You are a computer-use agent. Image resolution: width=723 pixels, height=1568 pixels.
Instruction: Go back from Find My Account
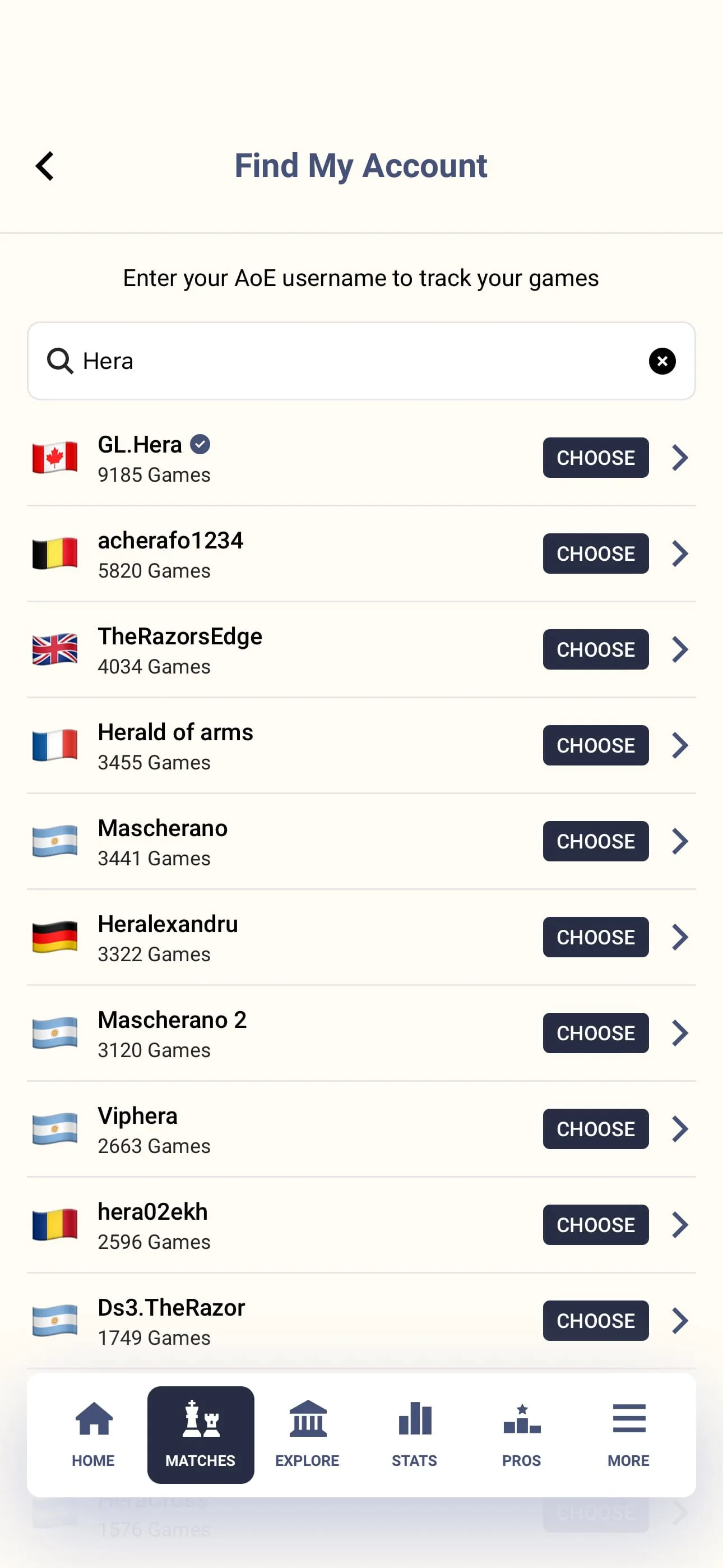44,166
